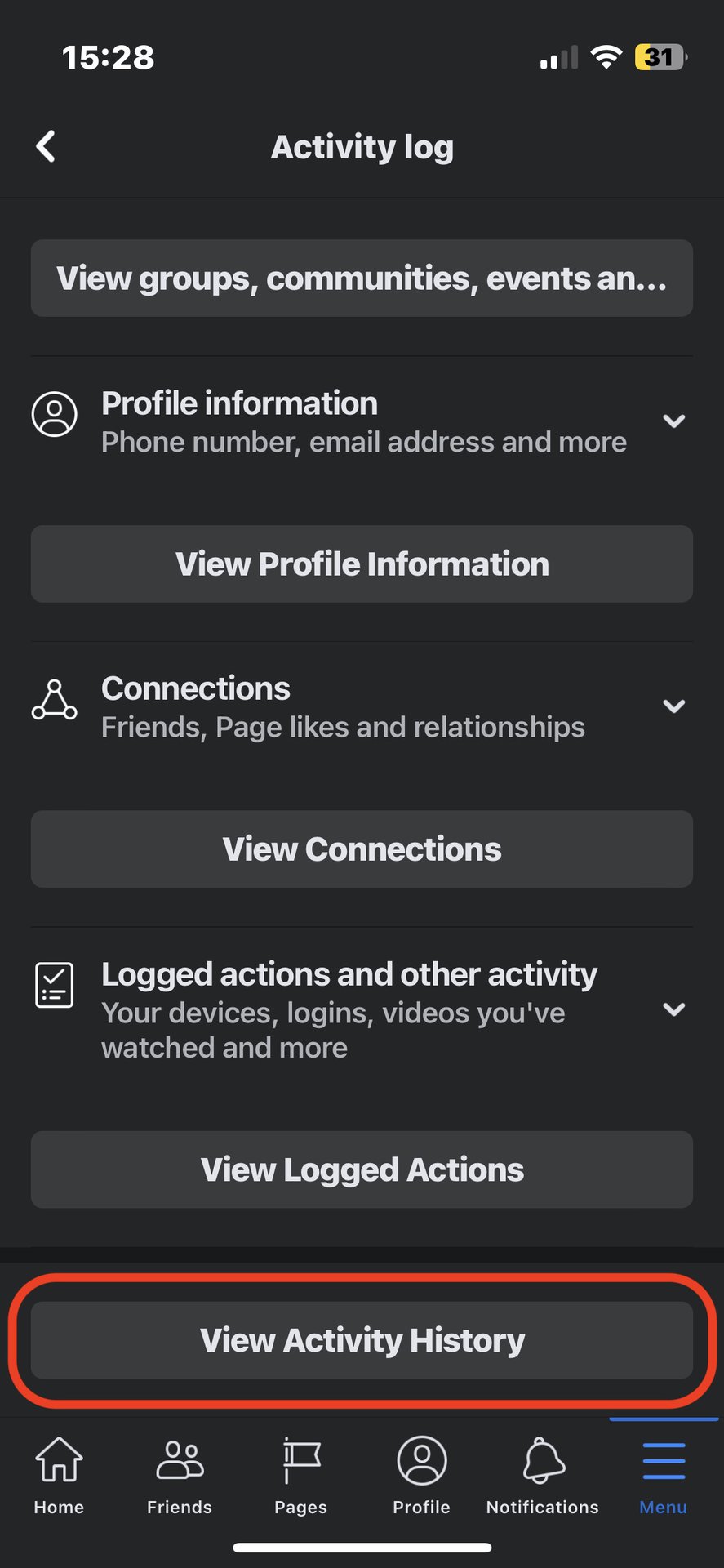Viewport: 724px width, 1568px height.
Task: Tap View Activity History
Action: click(x=362, y=1340)
